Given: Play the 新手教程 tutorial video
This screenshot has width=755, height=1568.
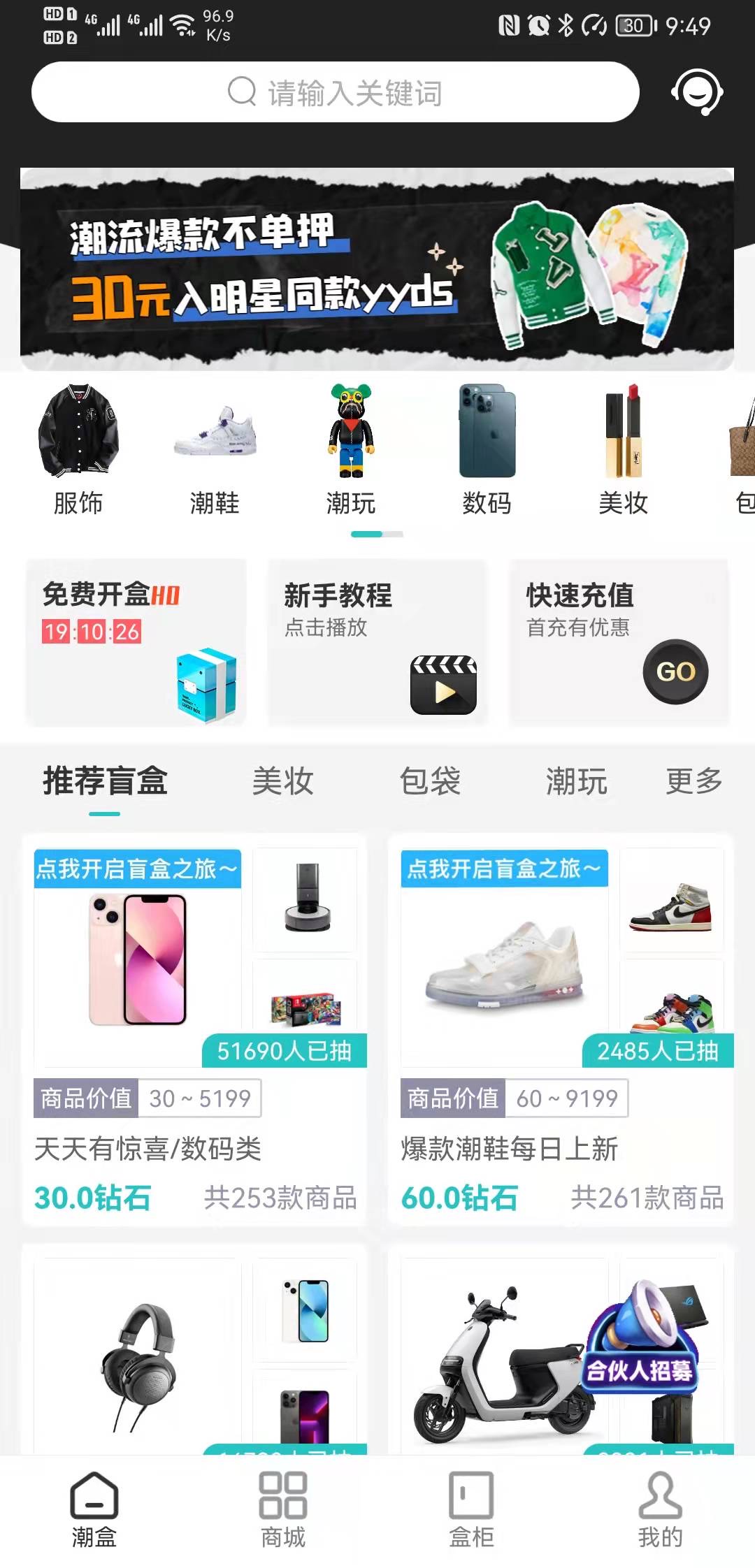Looking at the screenshot, I should point(443,685).
